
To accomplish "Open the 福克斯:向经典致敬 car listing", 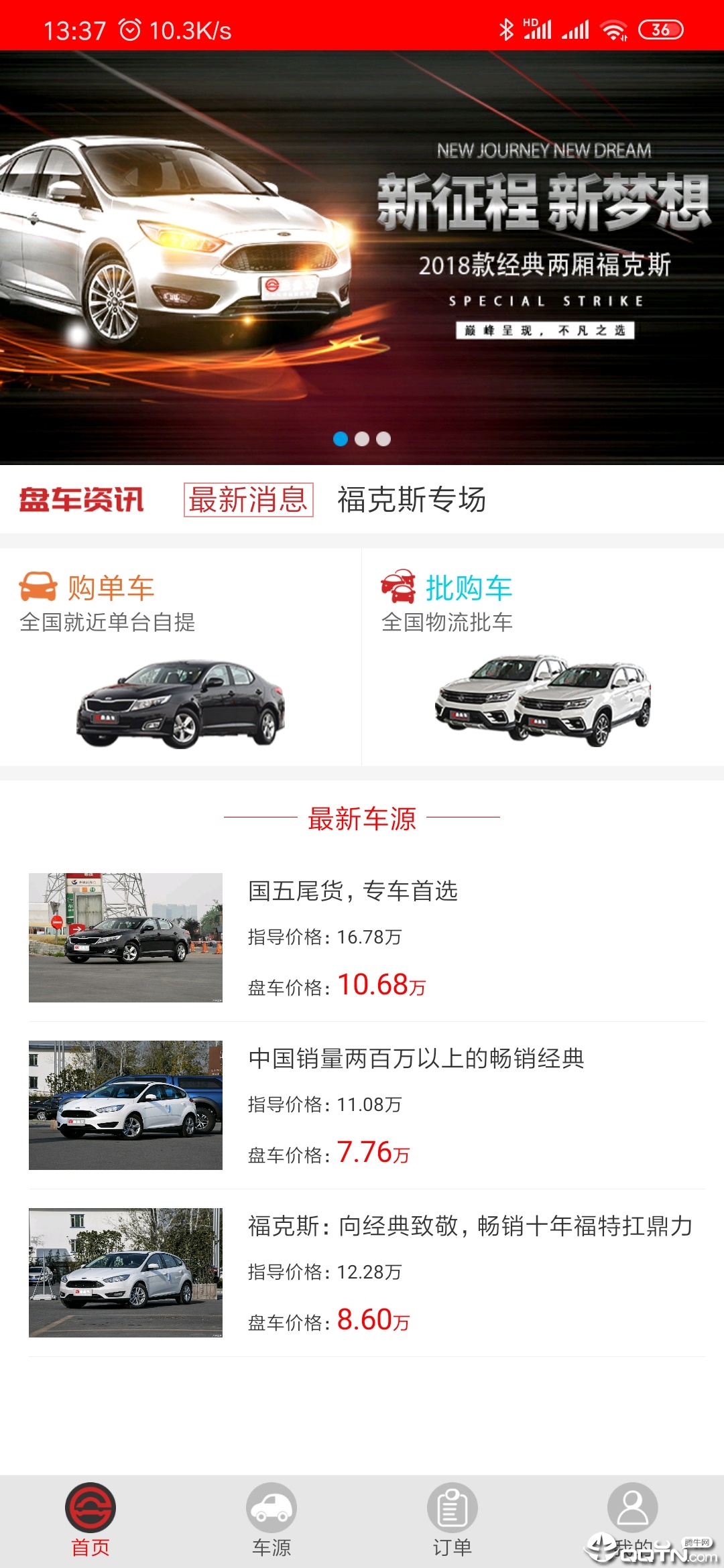I will click(x=366, y=1272).
